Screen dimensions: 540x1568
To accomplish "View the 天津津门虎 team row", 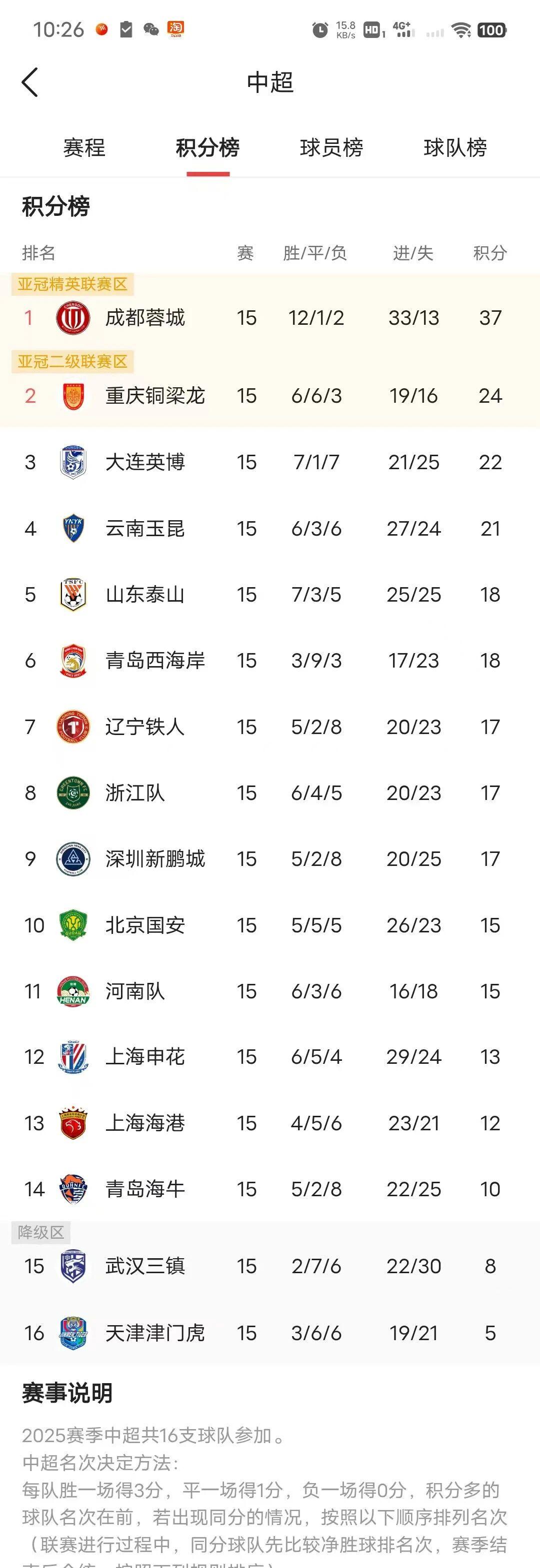I will coord(269,1333).
